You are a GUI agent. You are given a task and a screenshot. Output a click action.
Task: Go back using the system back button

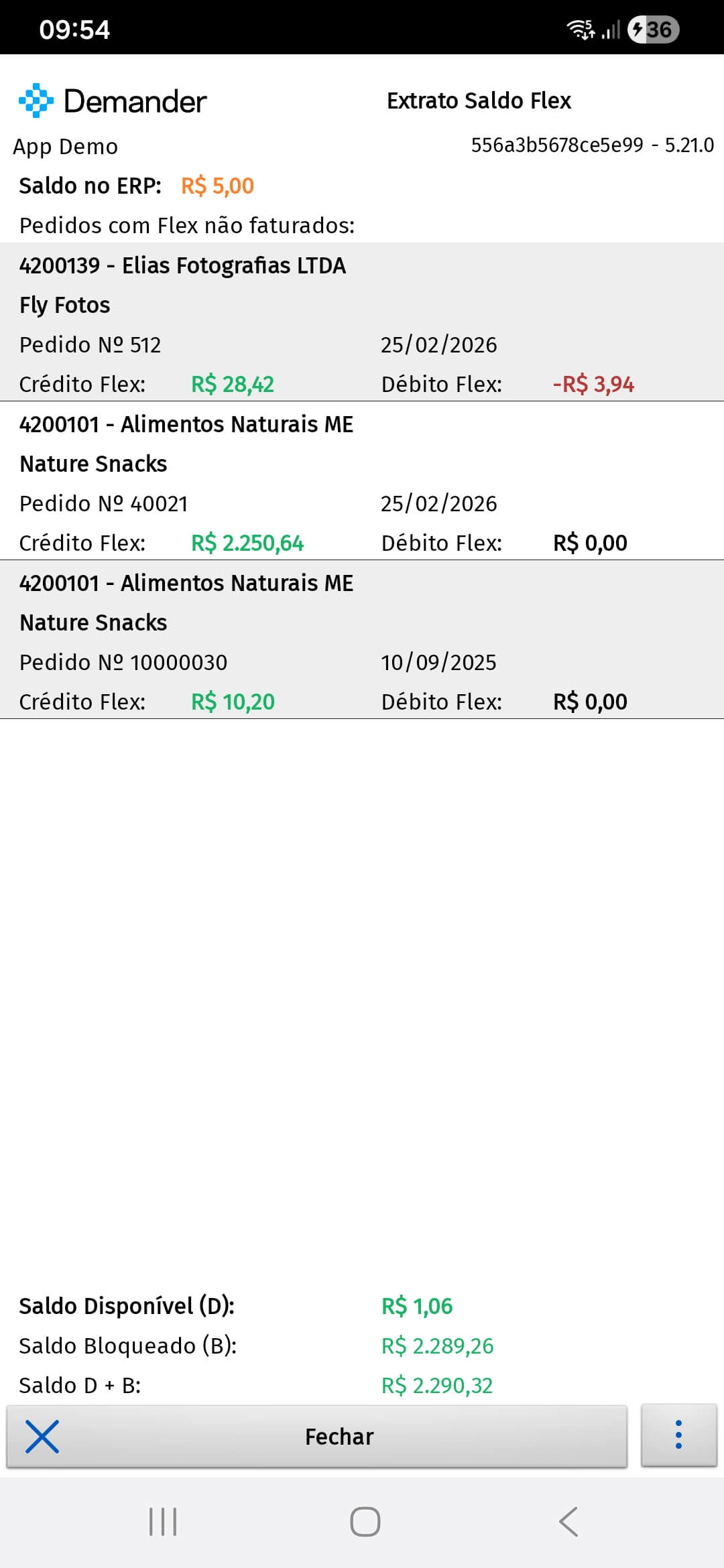pos(568,1522)
